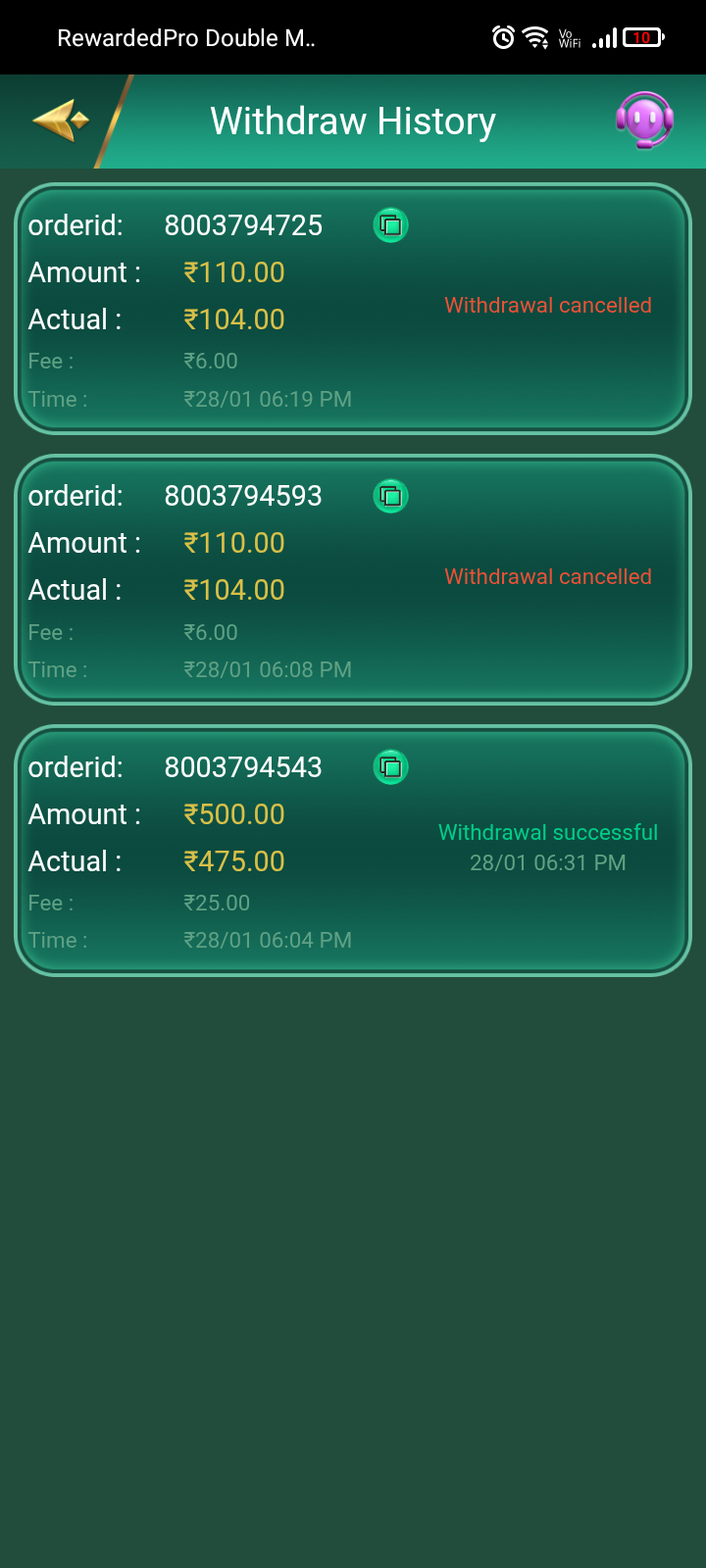
Task: Copy order ID 8003794725
Action: pyautogui.click(x=390, y=225)
